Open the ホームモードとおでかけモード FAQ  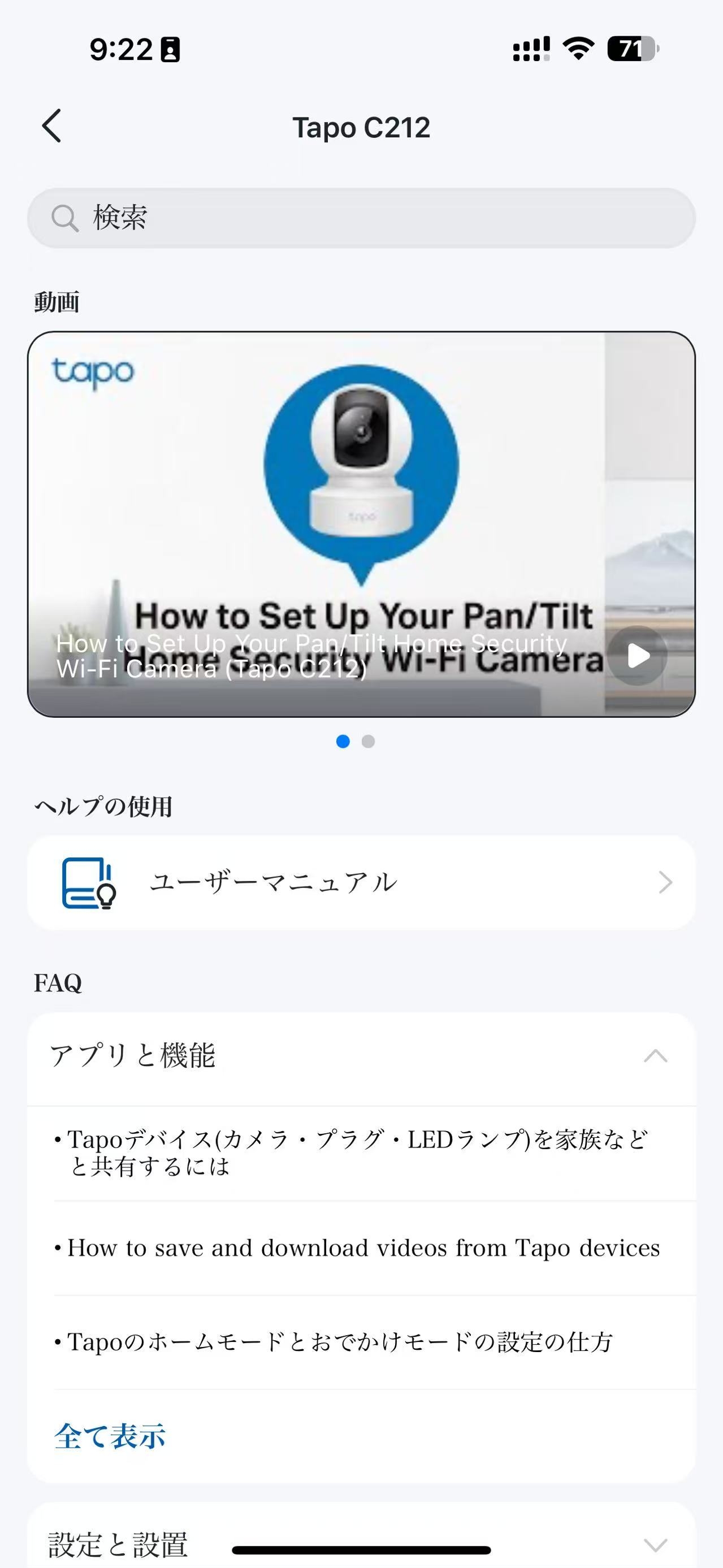tap(340, 1342)
